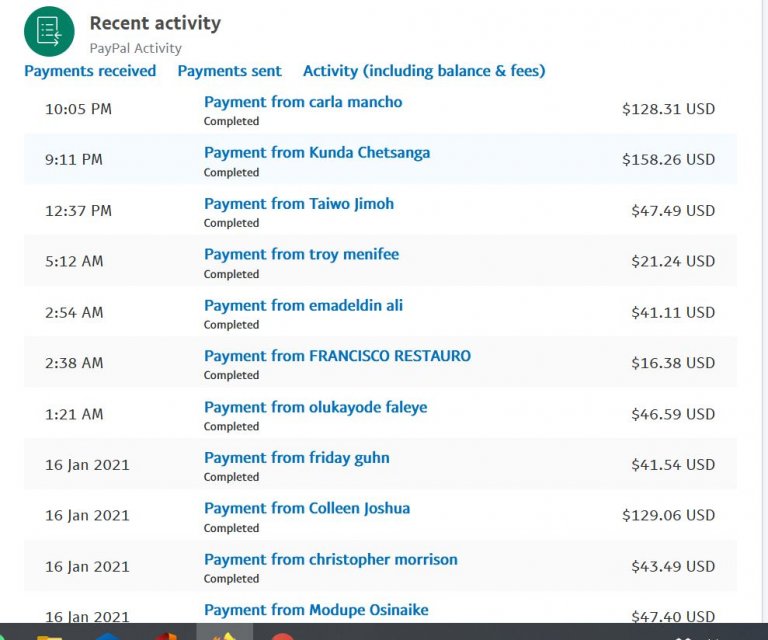Open payment from Taiwo Jimoh
Screen dimensions: 768x640
point(299,204)
